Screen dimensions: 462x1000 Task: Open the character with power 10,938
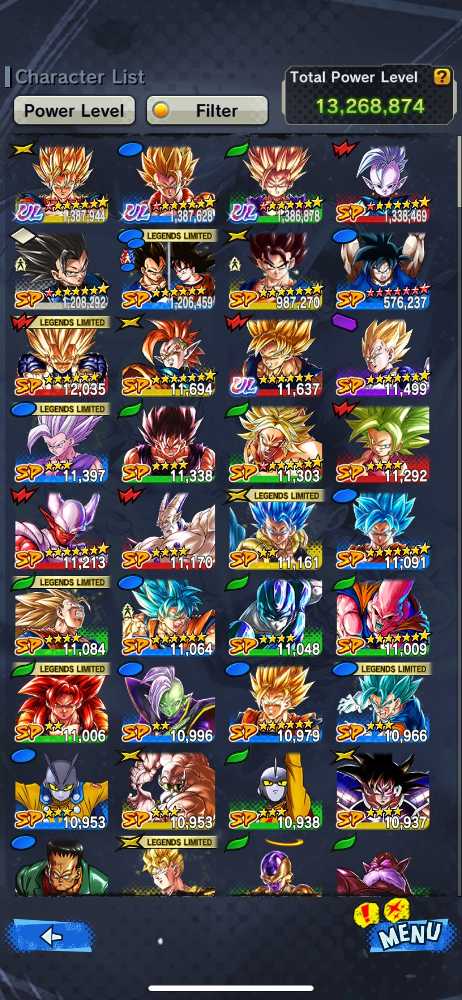click(x=276, y=790)
